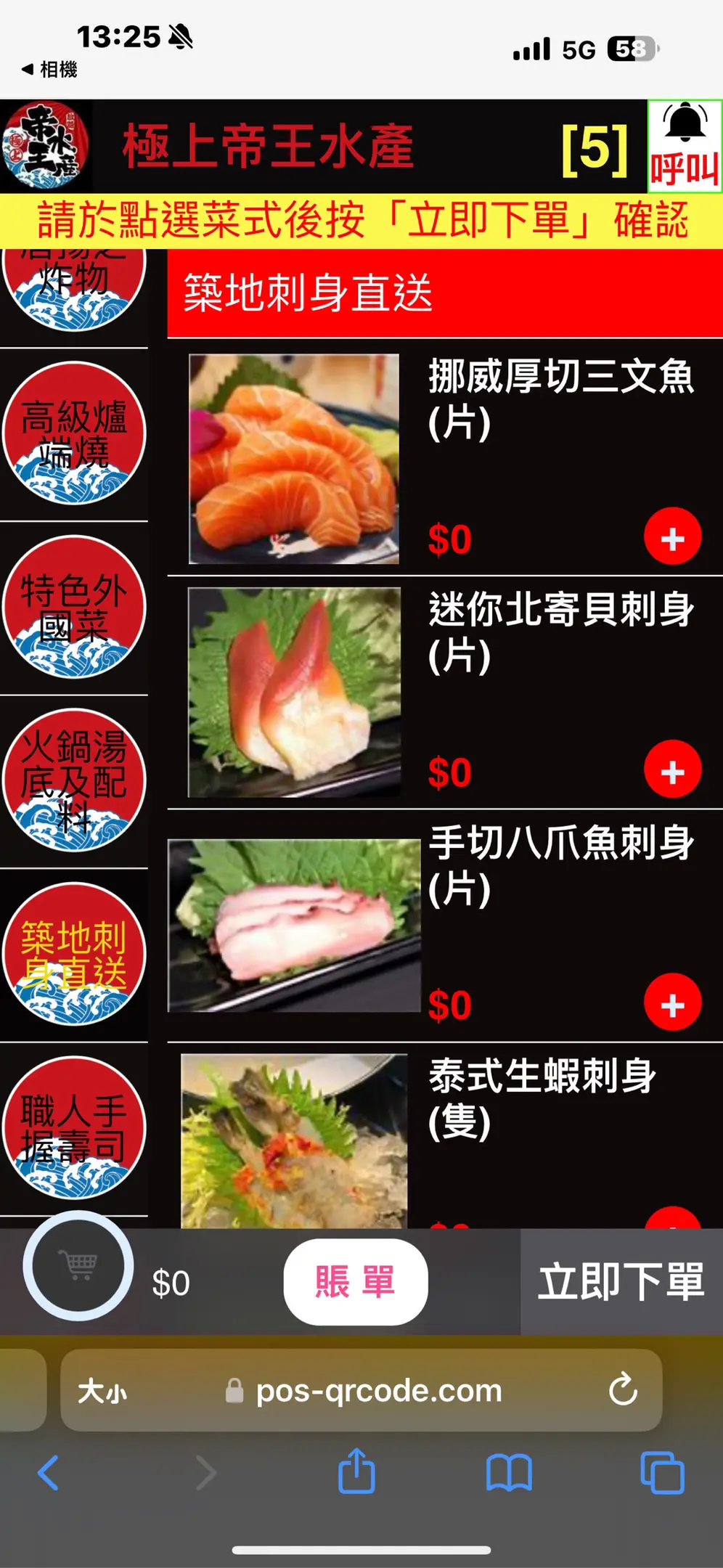The height and width of the screenshot is (1568, 723).
Task: Switch to the 高級爐端燒 category
Action: click(74, 433)
